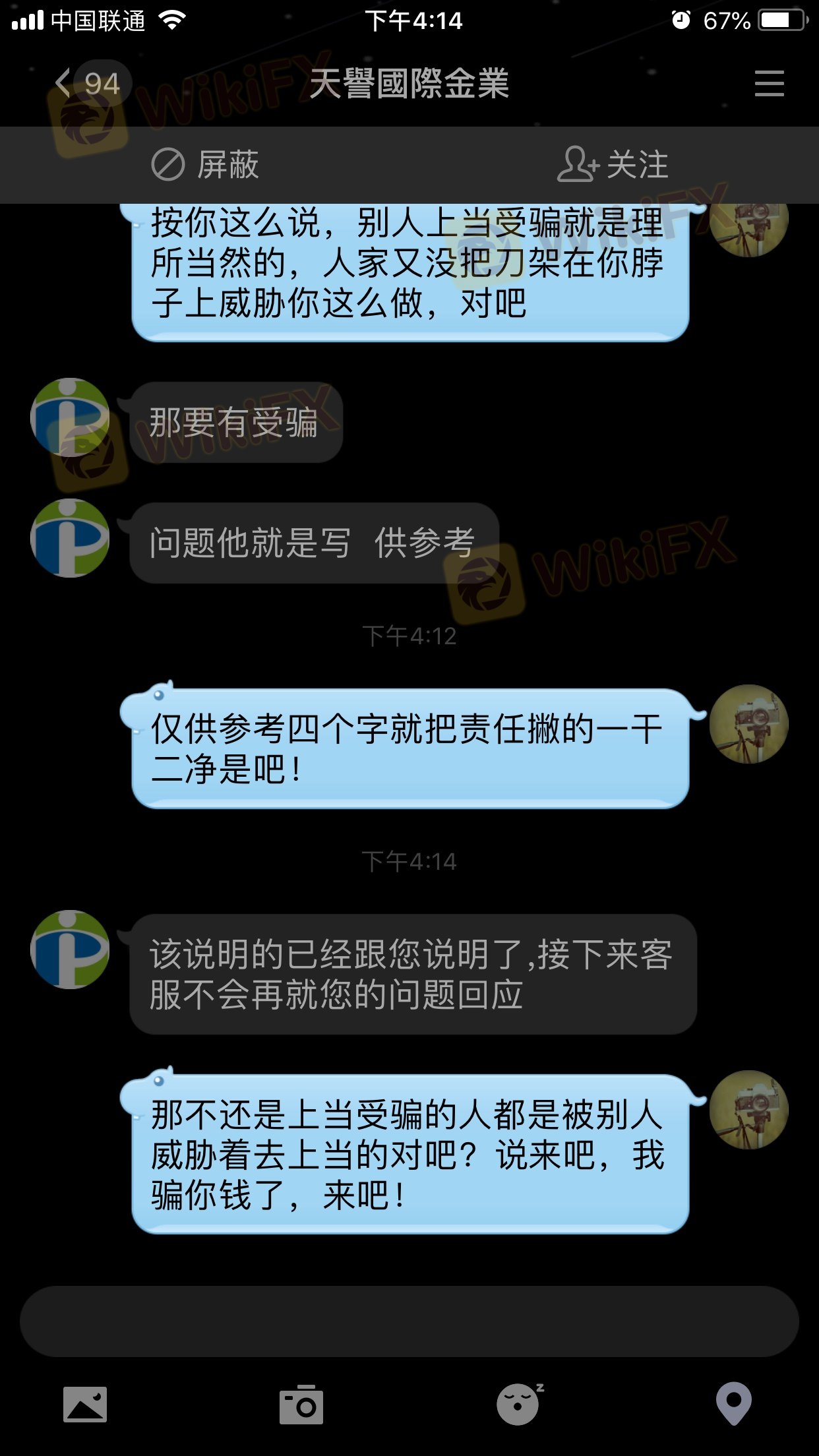Open the camera to take a photo
The image size is (819, 1456).
pos(301,1404)
